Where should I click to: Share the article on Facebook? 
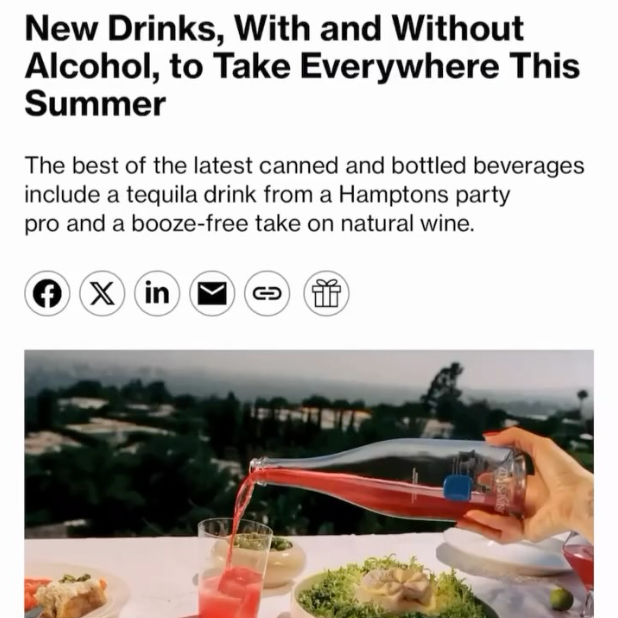(x=47, y=293)
